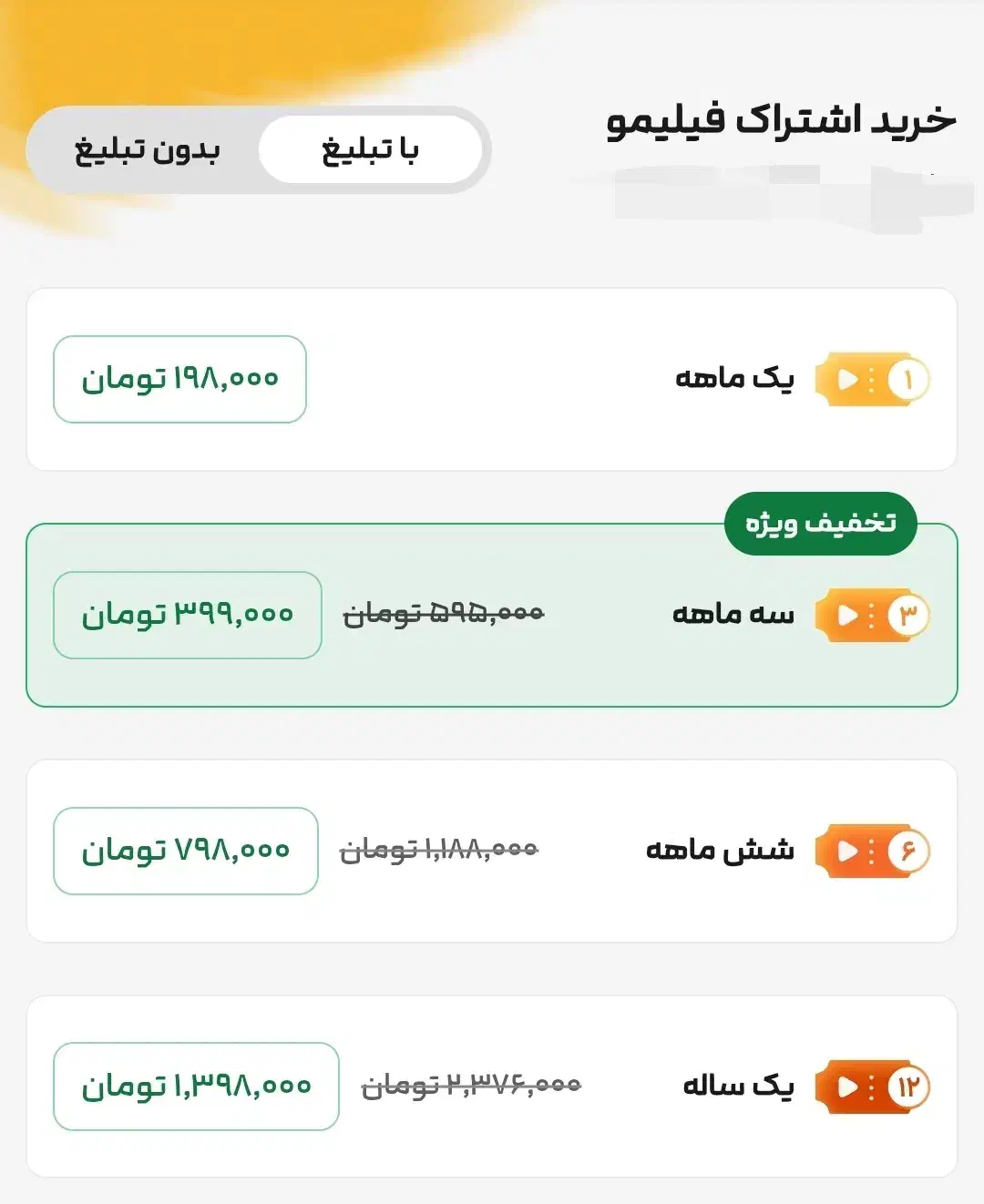Screen dimensions: 984x1204
Task: Tap the ۱,۳۹۸,۰۰۰ تومان price button
Action: pos(195,1086)
